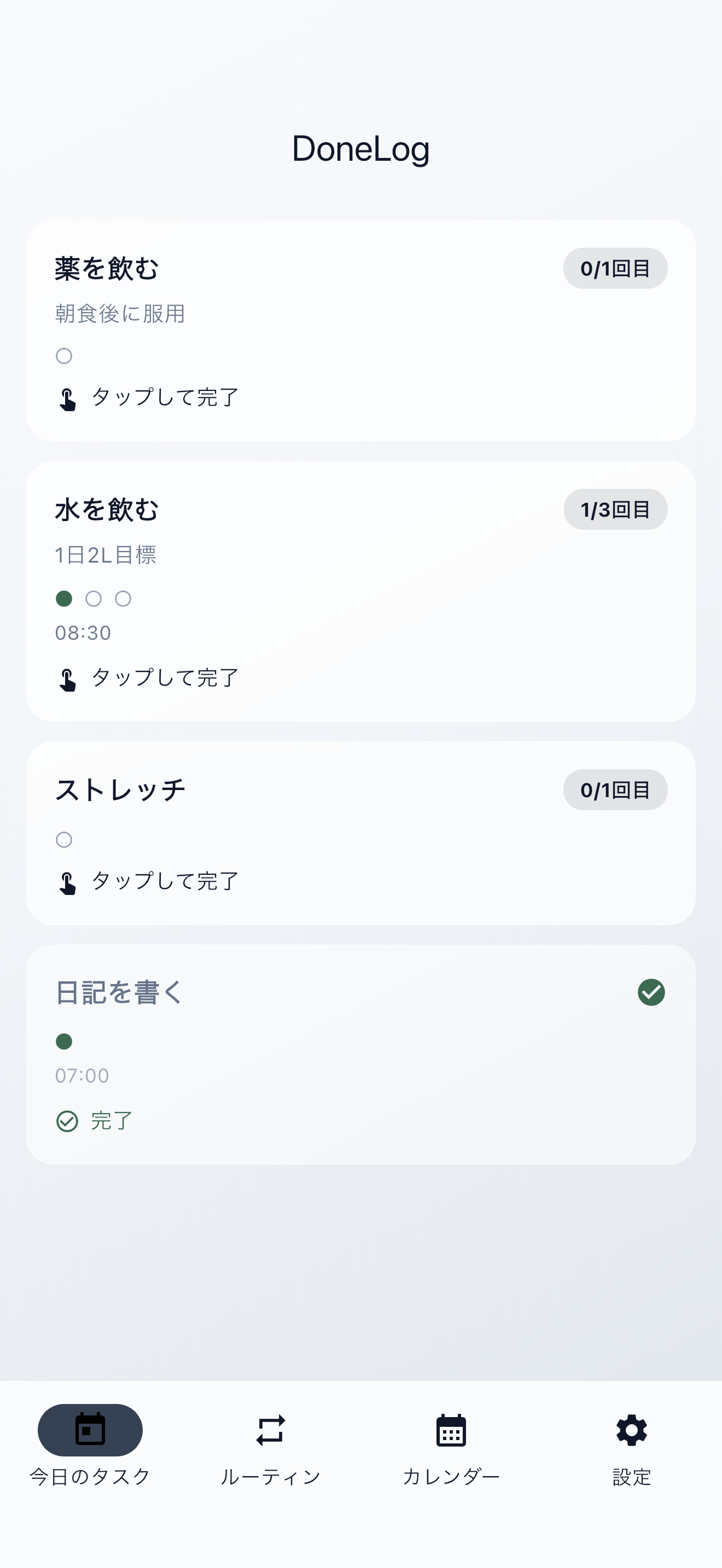Tap the finger icon on 水を飲む card
This screenshot has height=1568, width=722.
[x=68, y=678]
